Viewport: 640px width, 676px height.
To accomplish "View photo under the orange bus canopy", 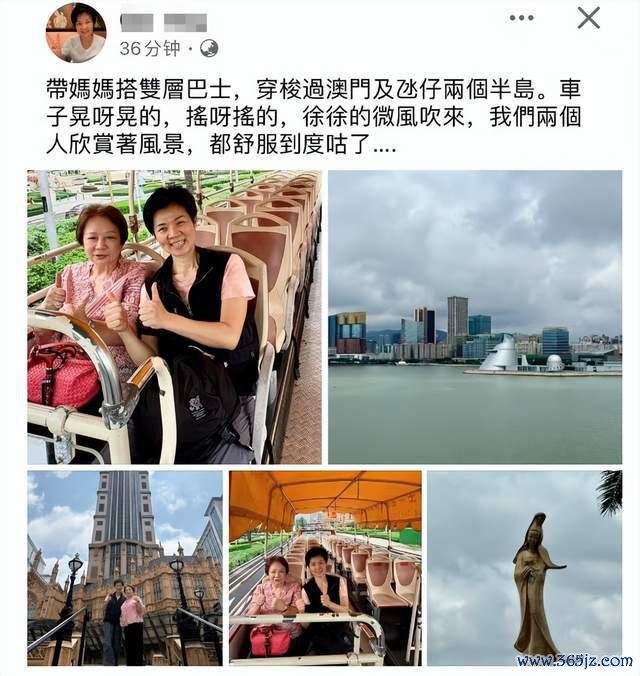I will tap(325, 568).
